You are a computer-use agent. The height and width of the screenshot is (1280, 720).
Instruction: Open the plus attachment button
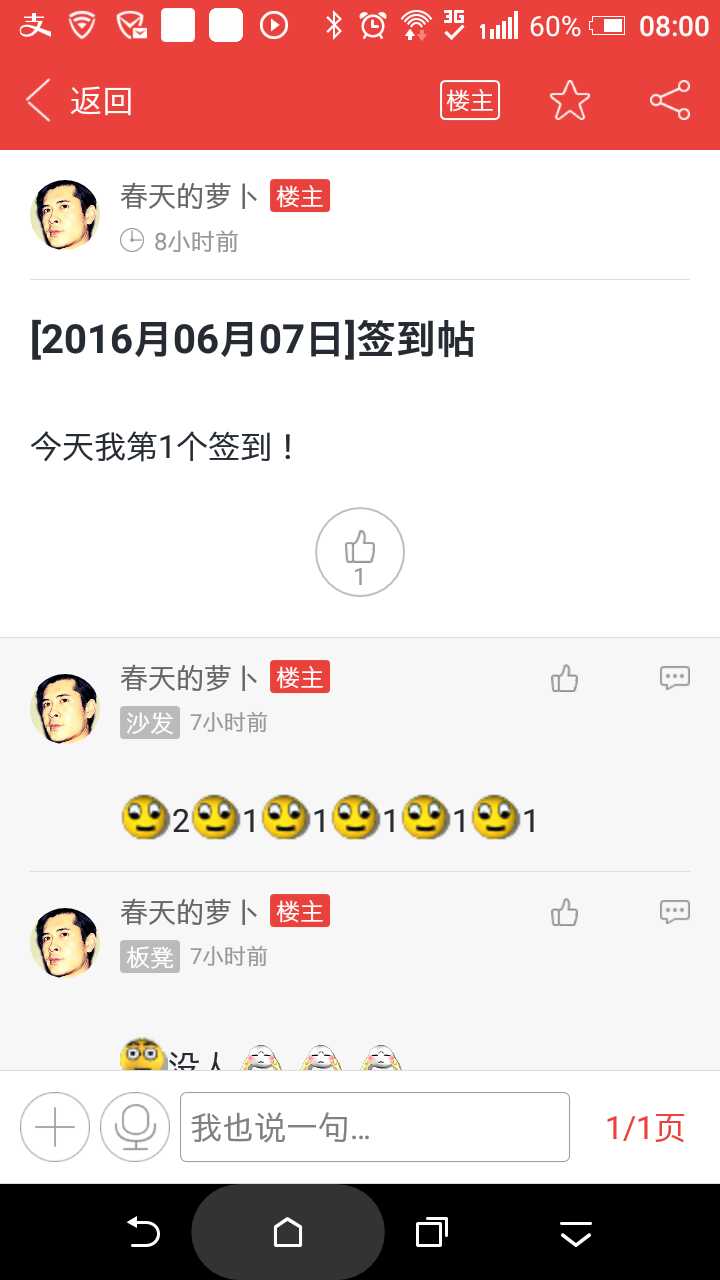55,1127
